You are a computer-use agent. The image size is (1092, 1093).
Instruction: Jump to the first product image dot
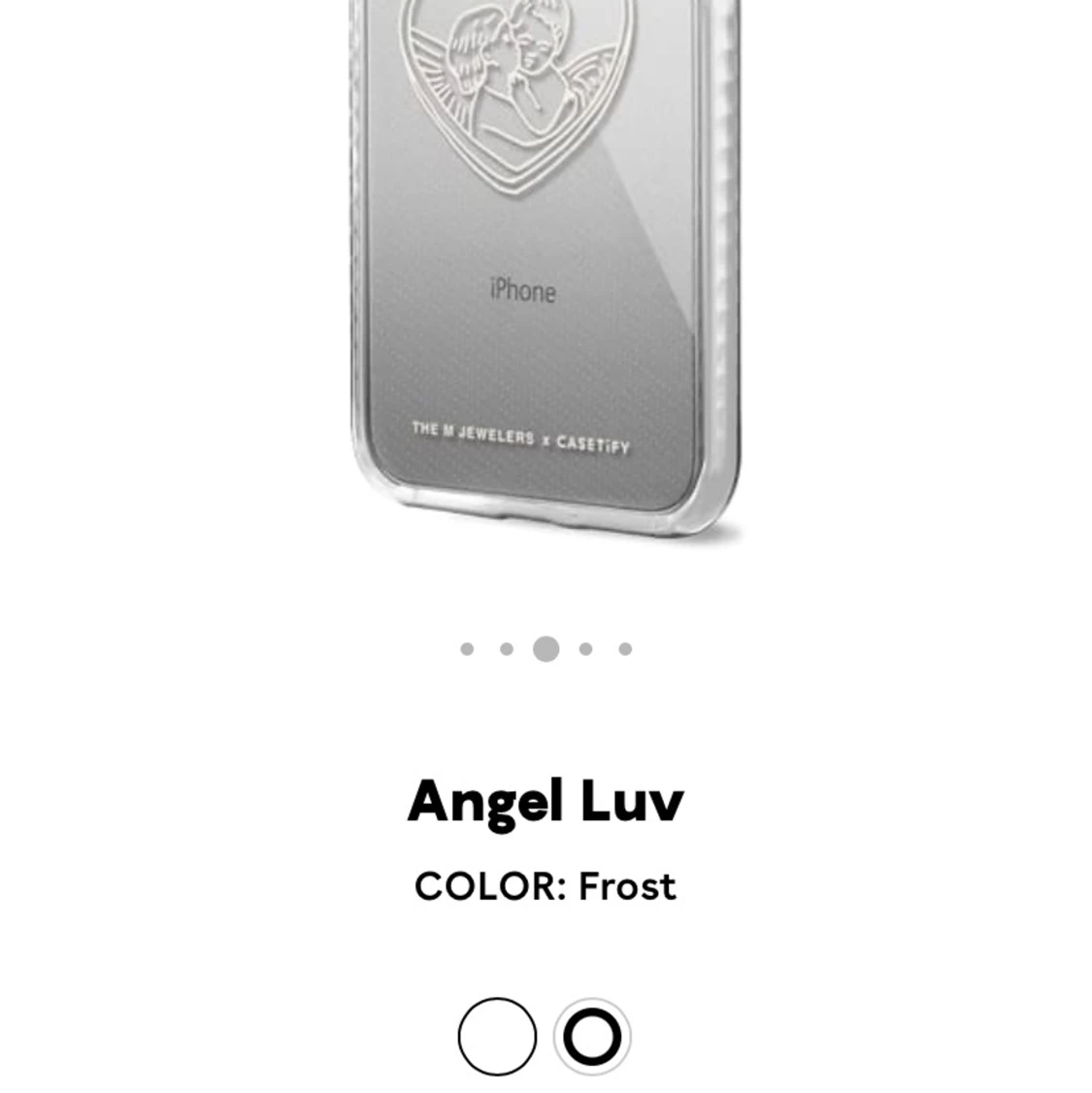point(467,648)
